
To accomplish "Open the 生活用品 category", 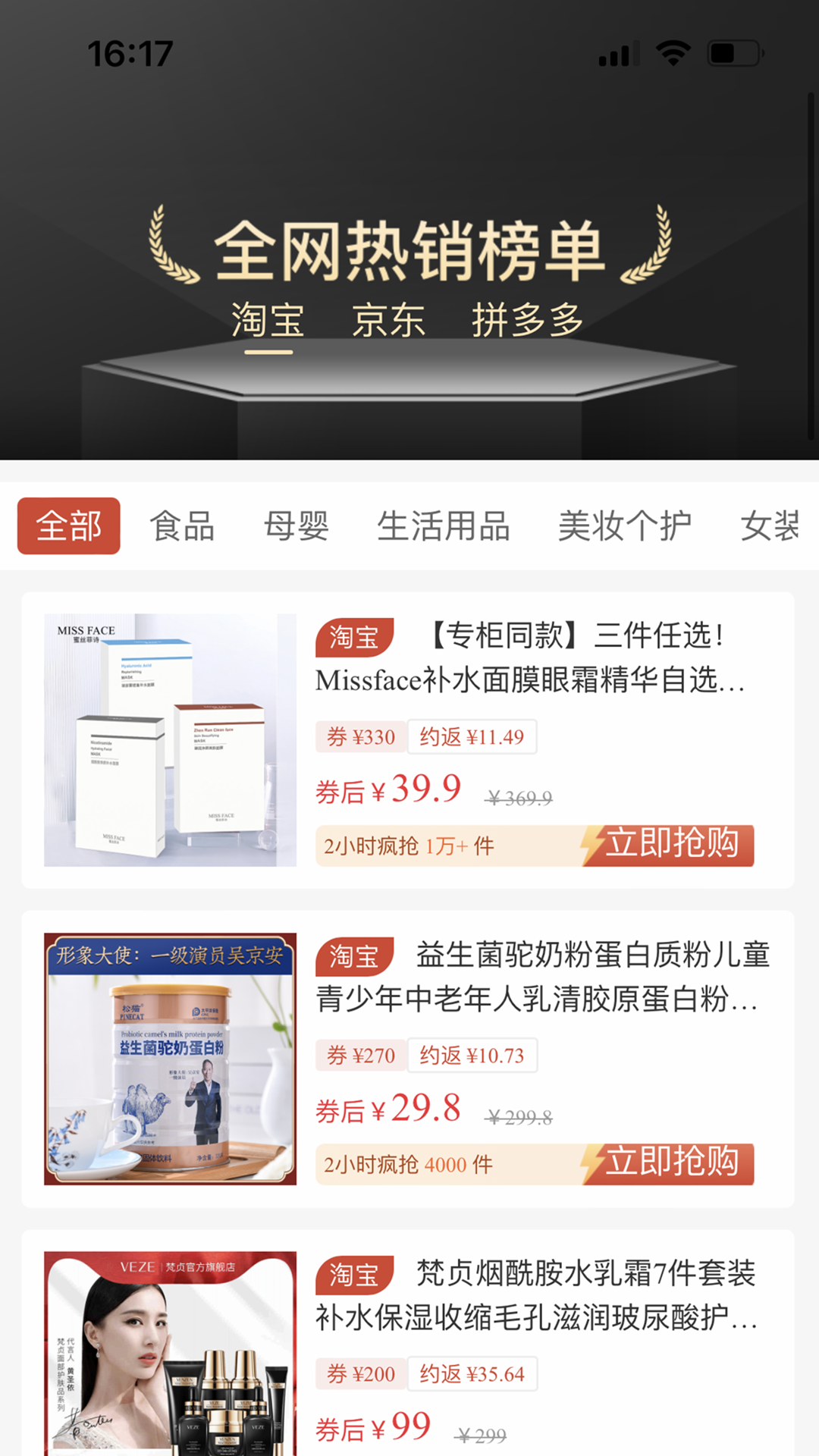I will click(x=444, y=526).
